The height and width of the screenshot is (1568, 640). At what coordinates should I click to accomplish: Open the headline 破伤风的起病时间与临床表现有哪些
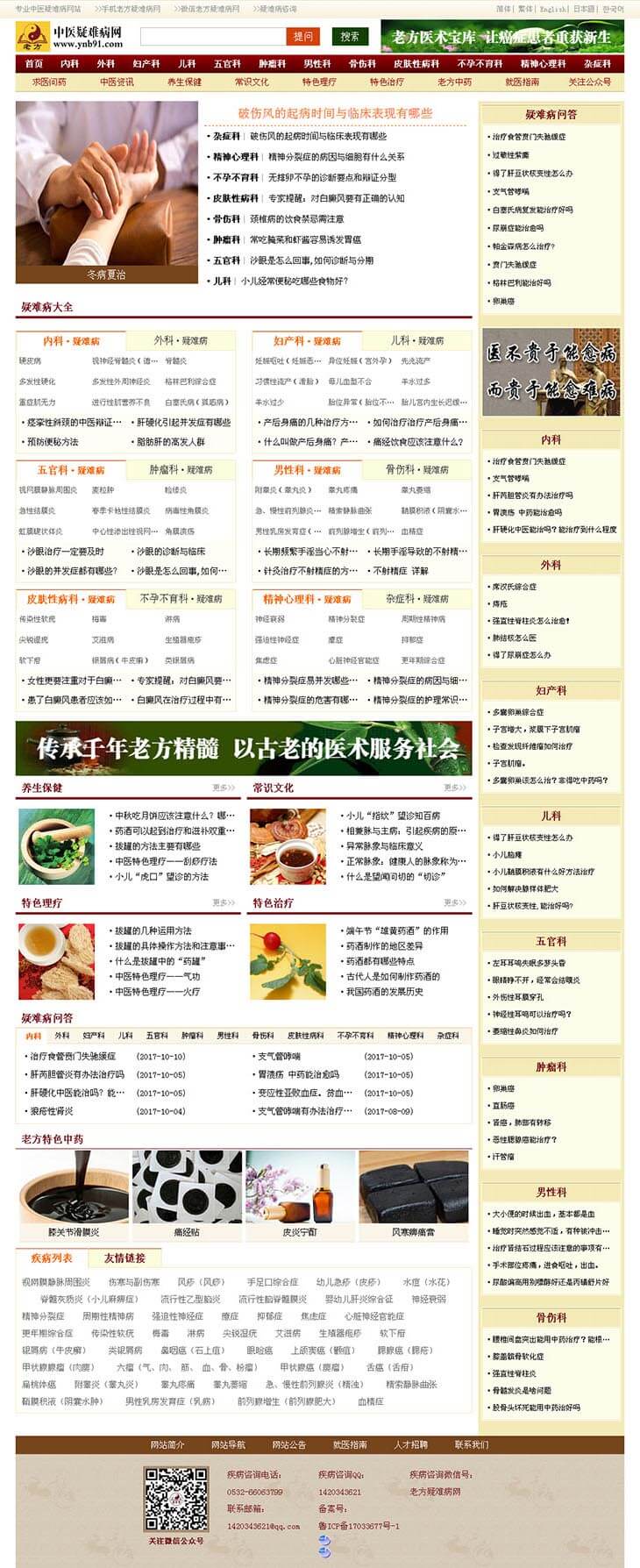coord(335,113)
